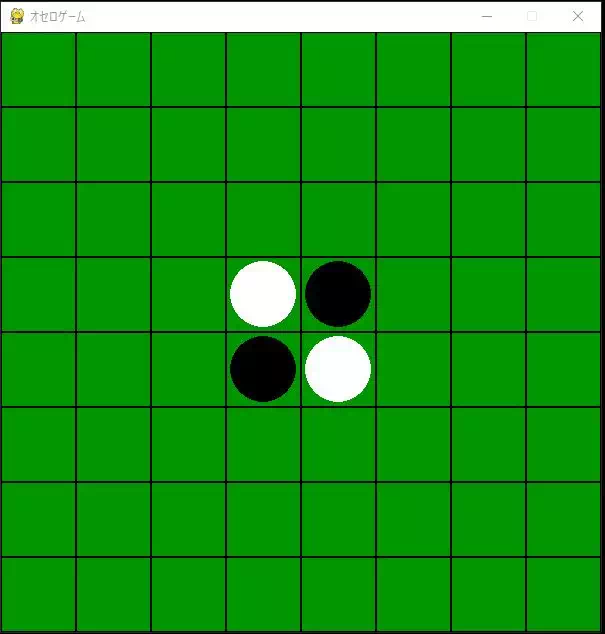Tap the empty square below the lower black disc
This screenshot has width=605, height=634.
click(263, 444)
